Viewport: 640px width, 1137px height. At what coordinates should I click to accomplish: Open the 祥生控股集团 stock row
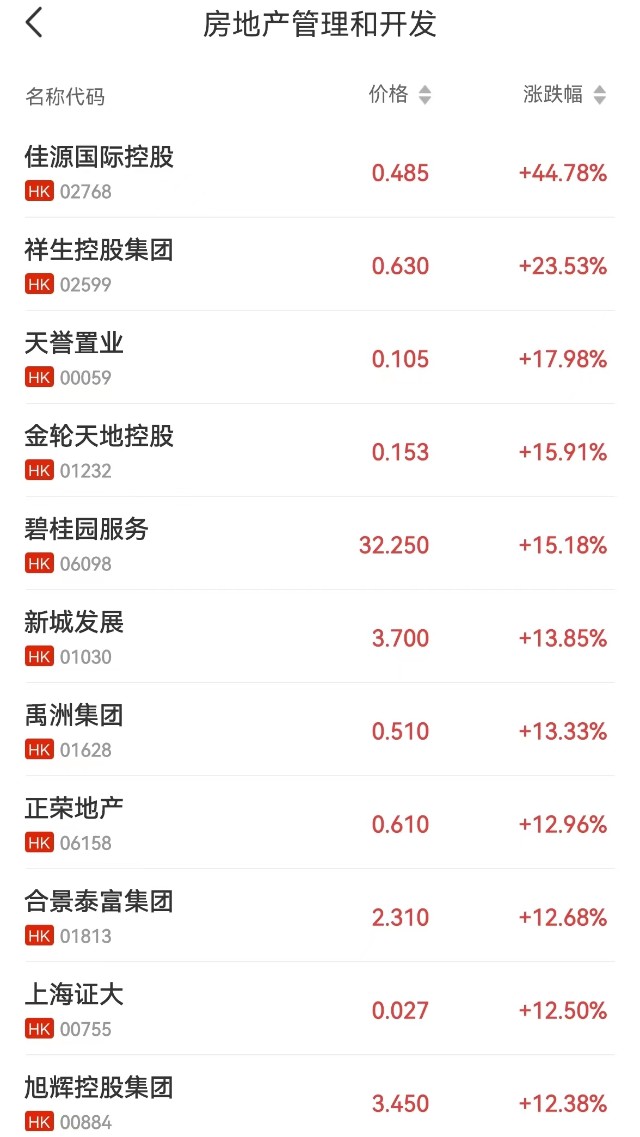click(x=320, y=265)
